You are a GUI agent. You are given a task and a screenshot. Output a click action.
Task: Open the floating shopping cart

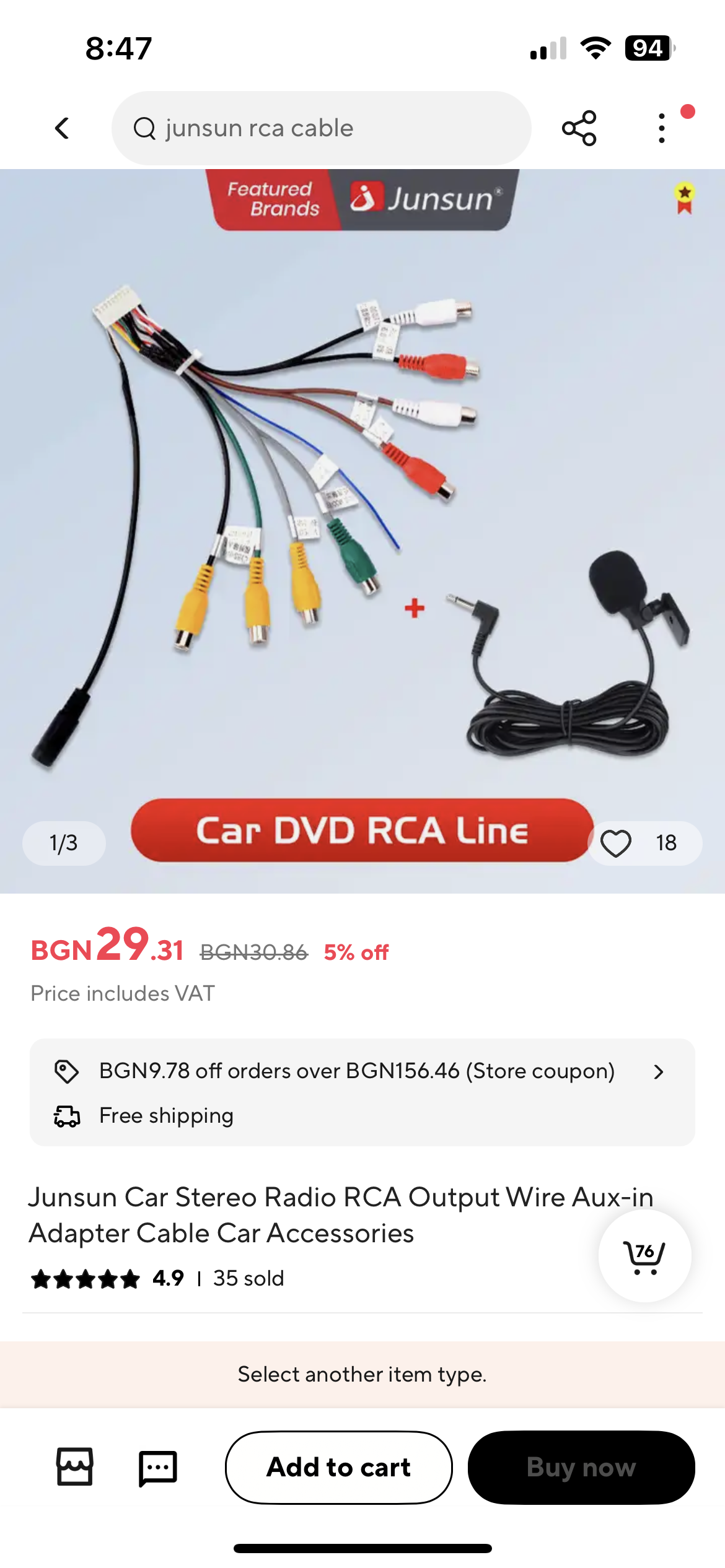coord(644,1256)
